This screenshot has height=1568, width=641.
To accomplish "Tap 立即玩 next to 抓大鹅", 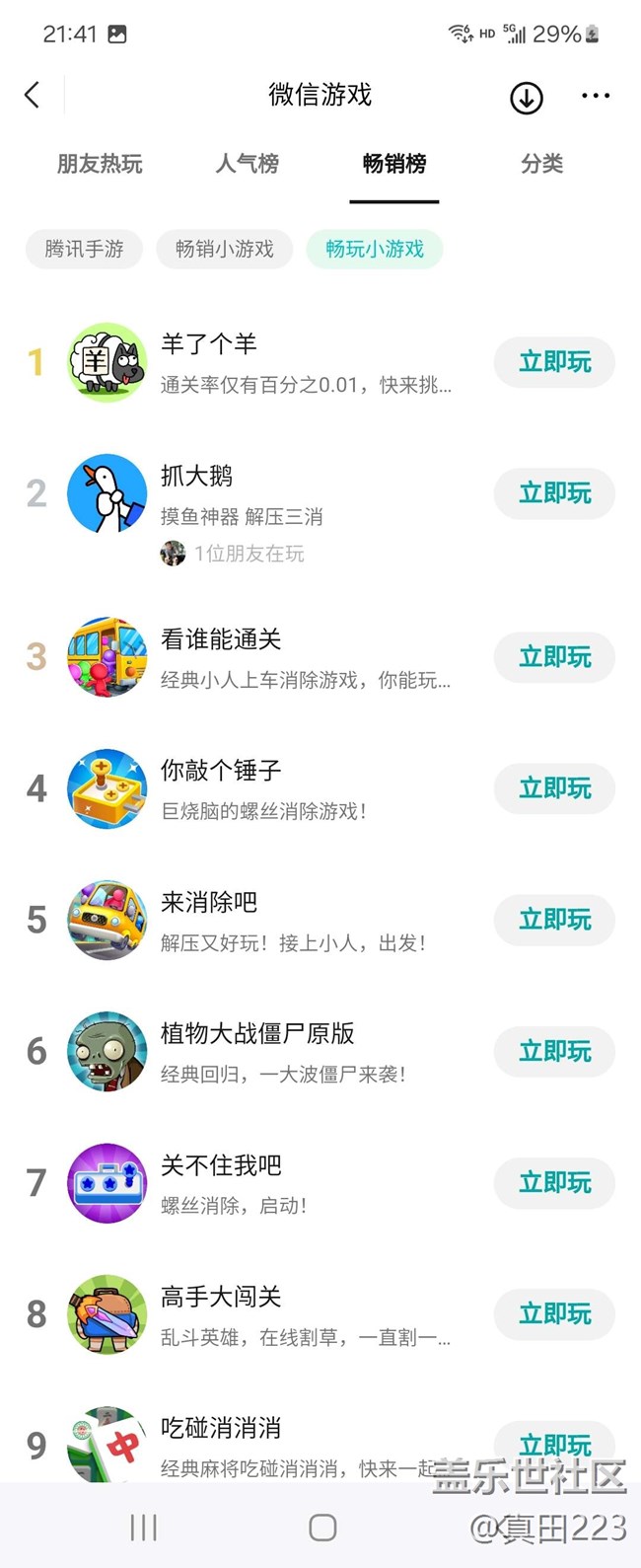I will [554, 493].
